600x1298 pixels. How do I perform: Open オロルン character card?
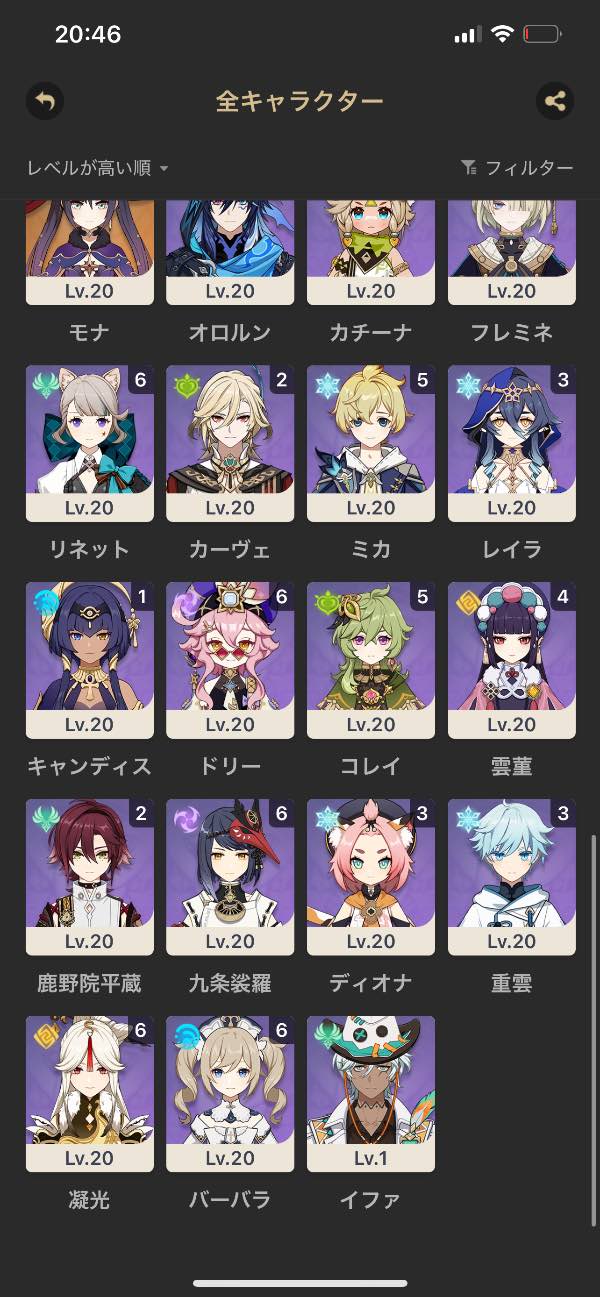pyautogui.click(x=230, y=255)
